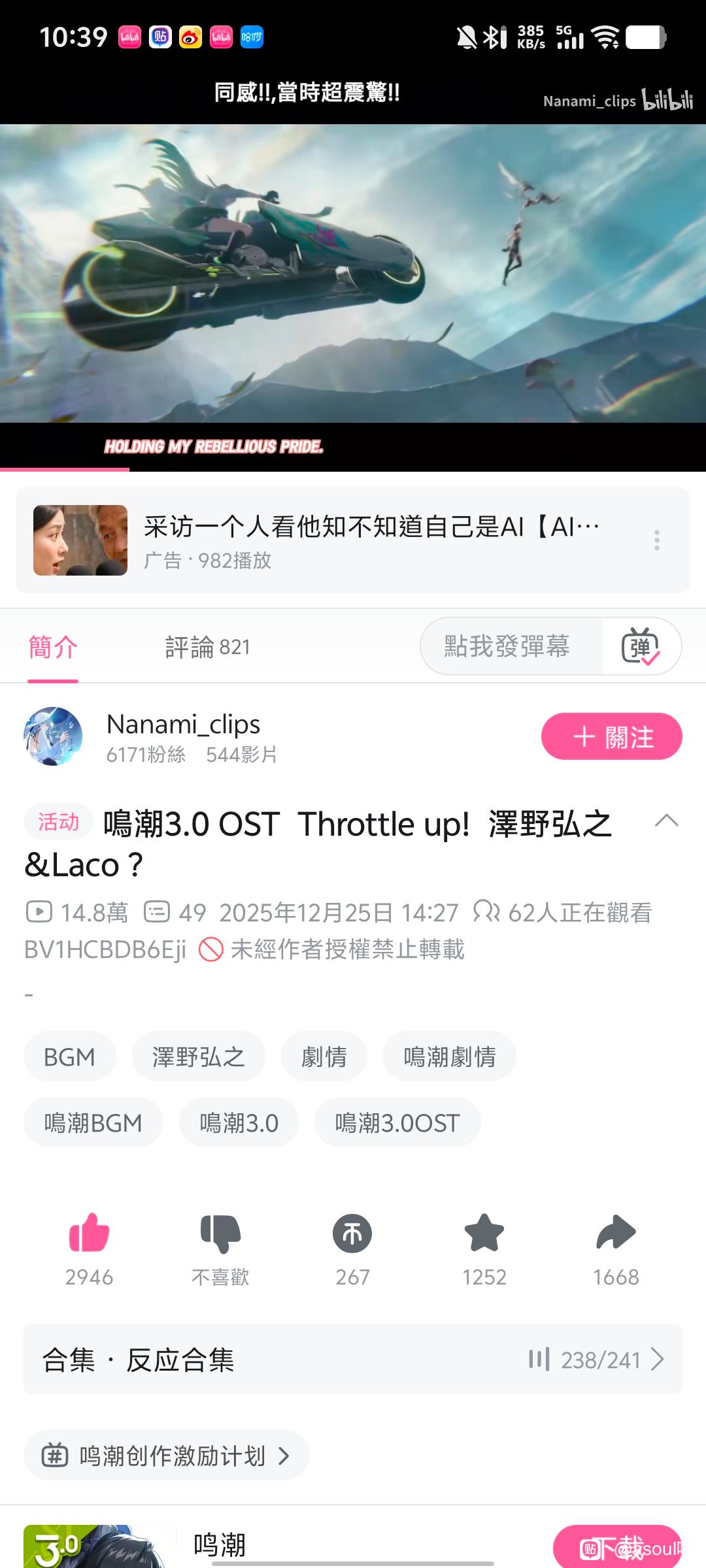Like the video with thumbs up
706x1568 pixels.
[89, 1233]
